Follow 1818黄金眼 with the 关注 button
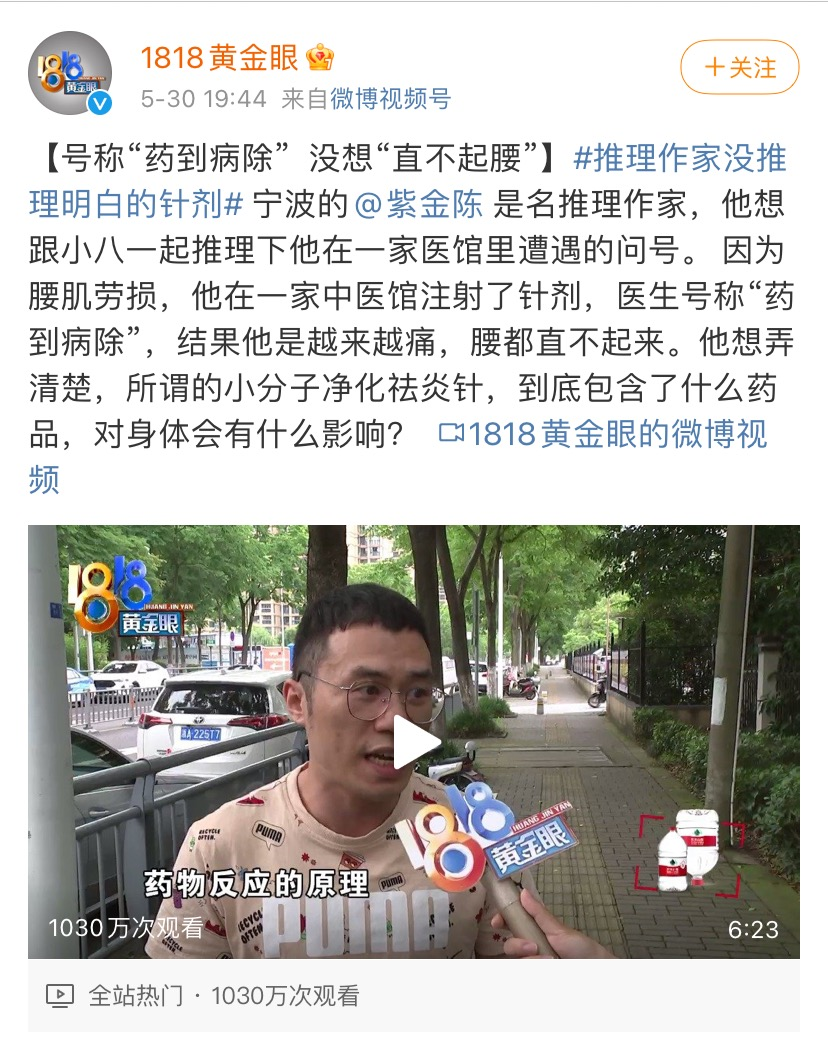This screenshot has width=828, height=1037. point(739,68)
